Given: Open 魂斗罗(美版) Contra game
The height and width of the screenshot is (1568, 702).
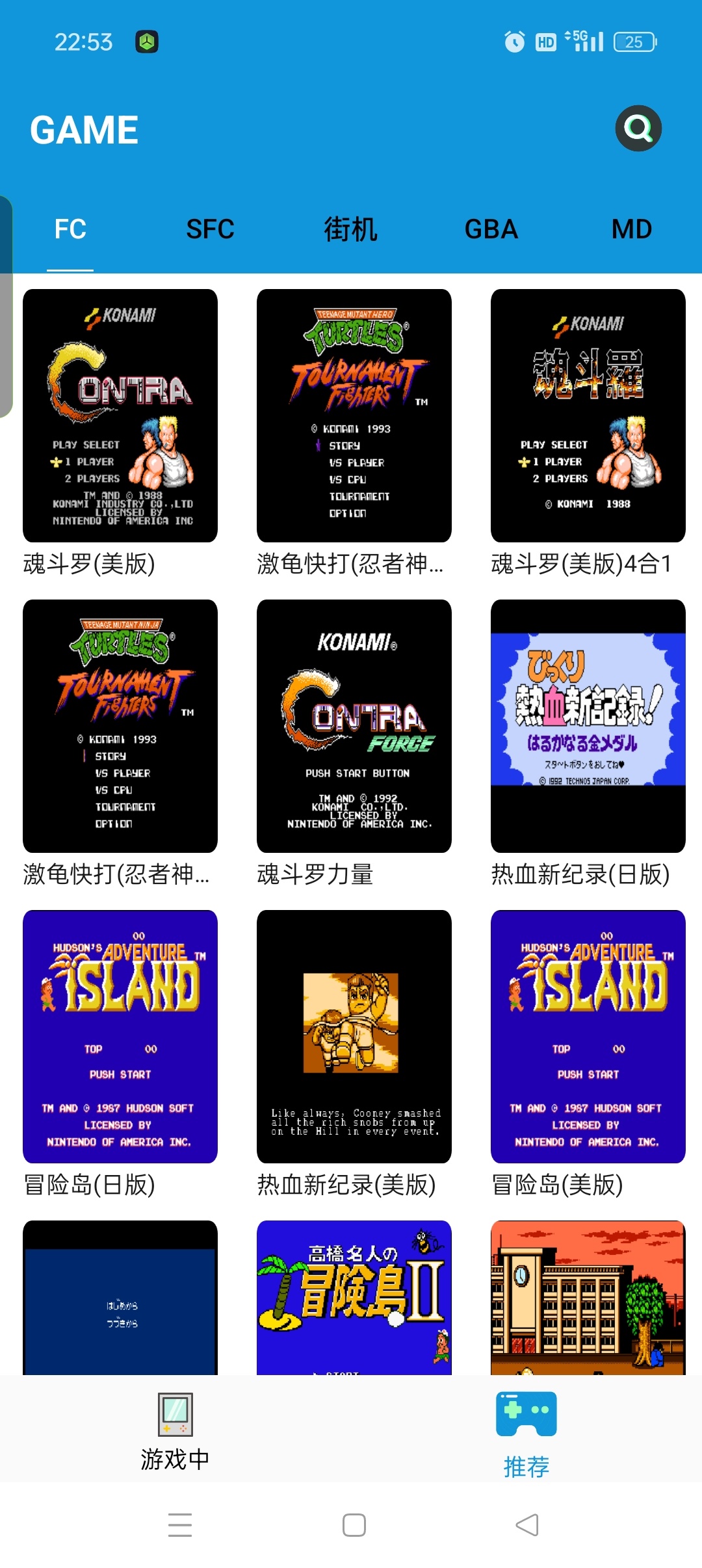Looking at the screenshot, I should 120,416.
